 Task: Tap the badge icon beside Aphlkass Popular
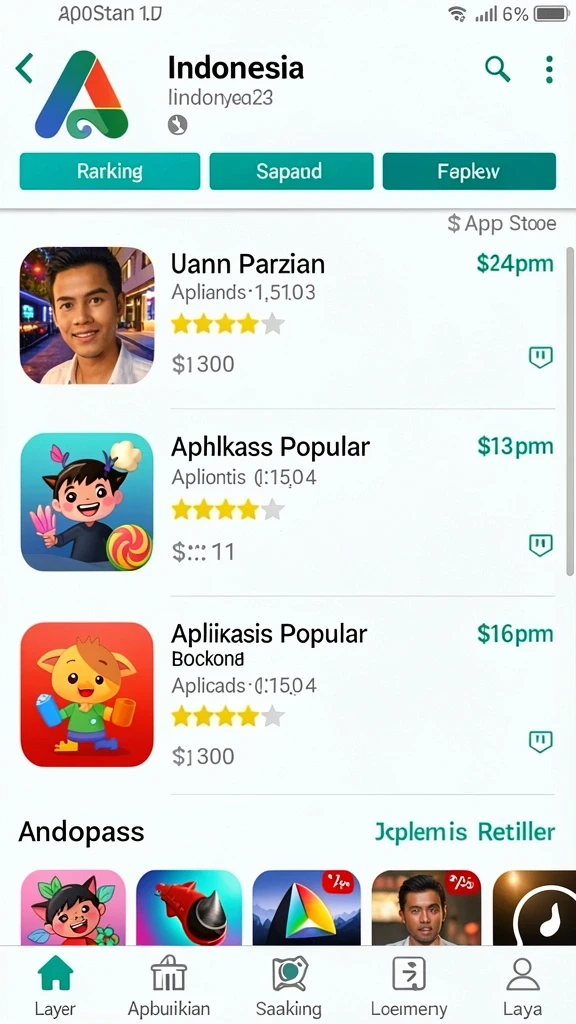coord(541,545)
